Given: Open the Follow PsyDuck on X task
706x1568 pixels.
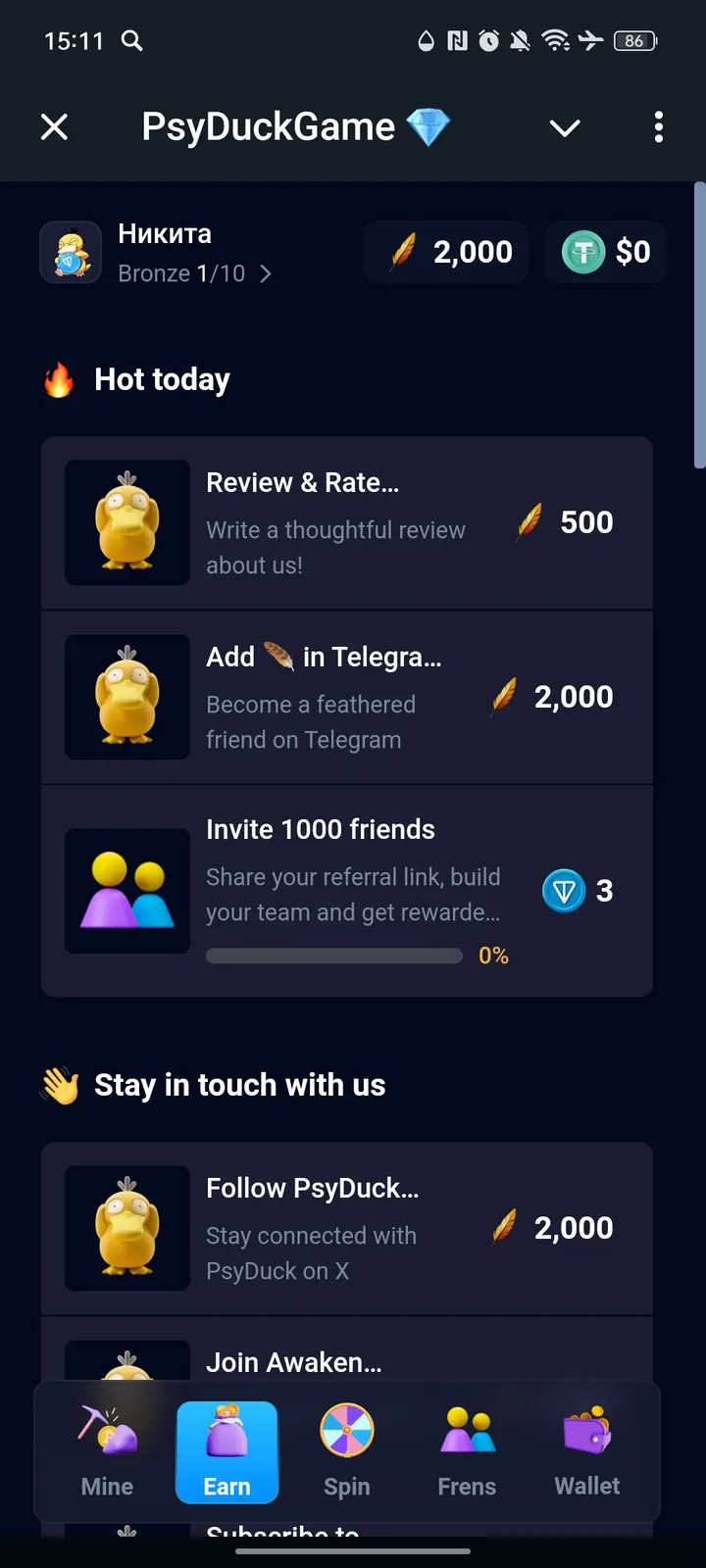Looking at the screenshot, I should pyautogui.click(x=346, y=1228).
